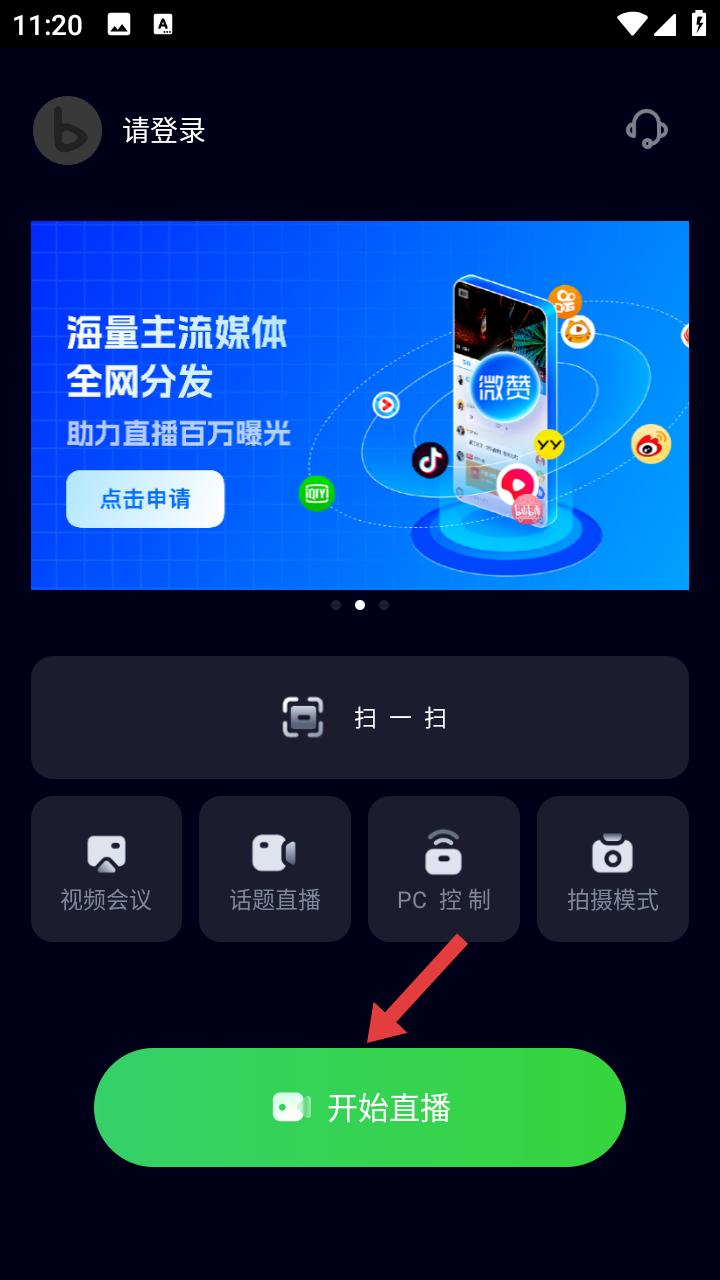Start live stream with 开始直播
The height and width of the screenshot is (1280, 720).
point(360,1107)
